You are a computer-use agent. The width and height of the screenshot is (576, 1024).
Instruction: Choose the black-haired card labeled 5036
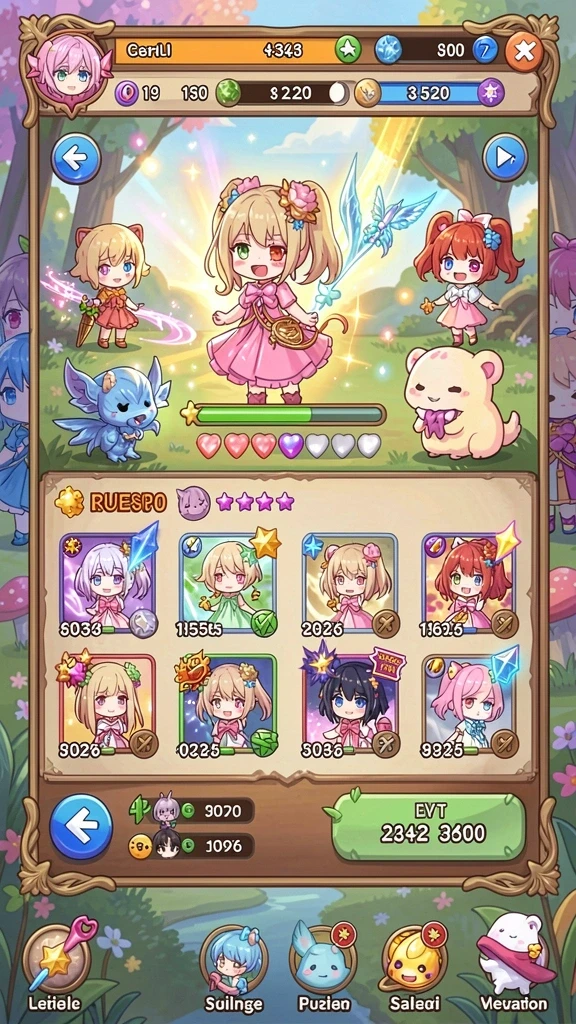[351, 705]
